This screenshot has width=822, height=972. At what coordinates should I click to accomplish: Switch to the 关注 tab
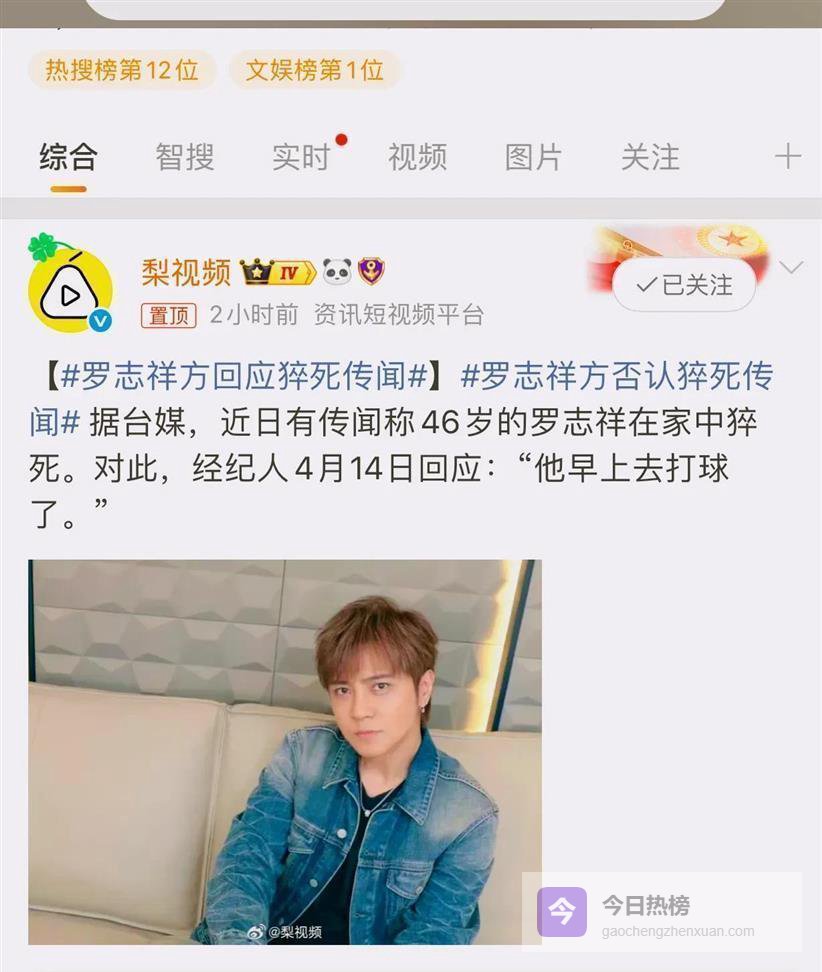pyautogui.click(x=650, y=157)
